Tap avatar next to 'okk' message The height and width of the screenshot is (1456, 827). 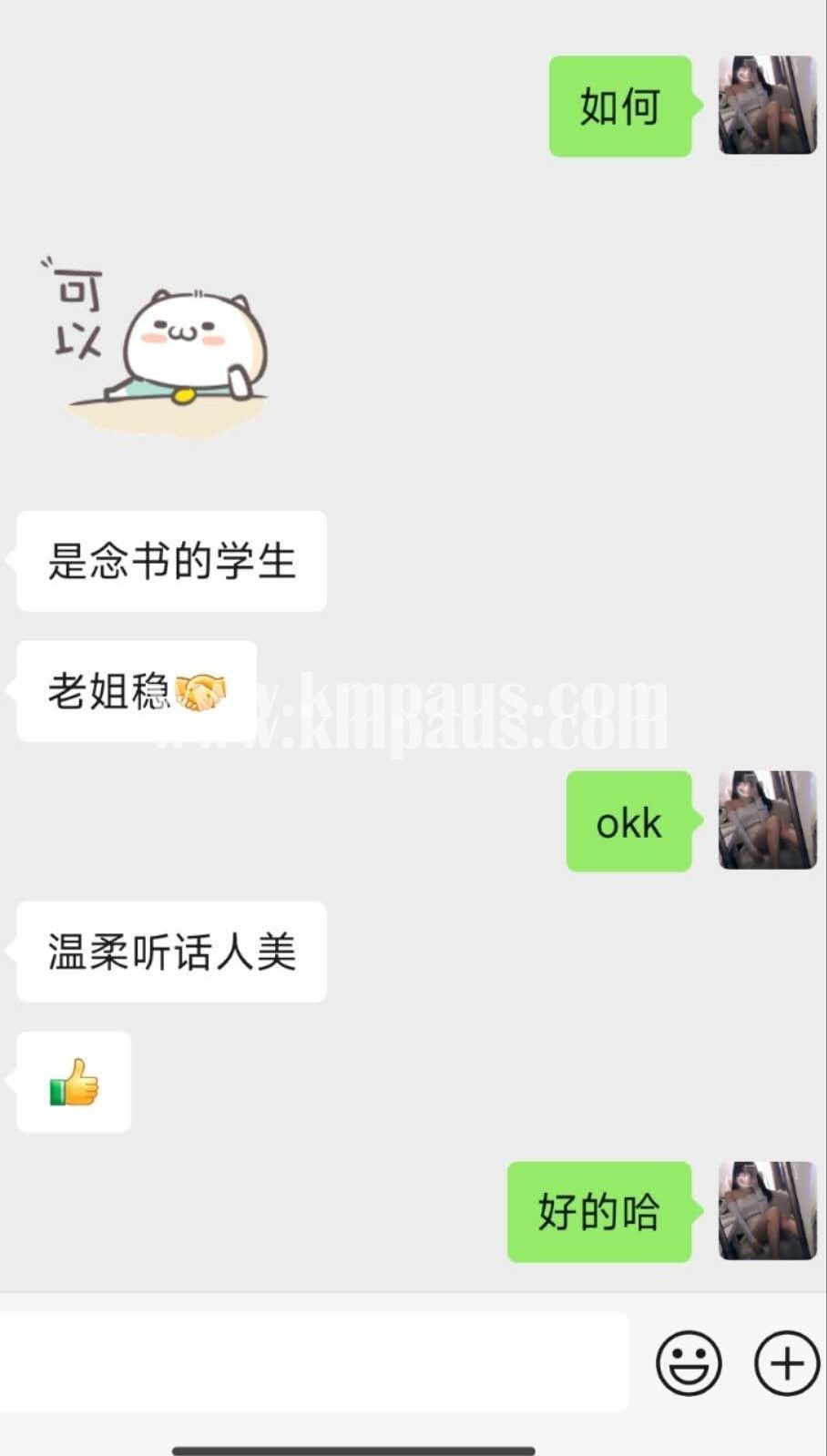coord(767,820)
